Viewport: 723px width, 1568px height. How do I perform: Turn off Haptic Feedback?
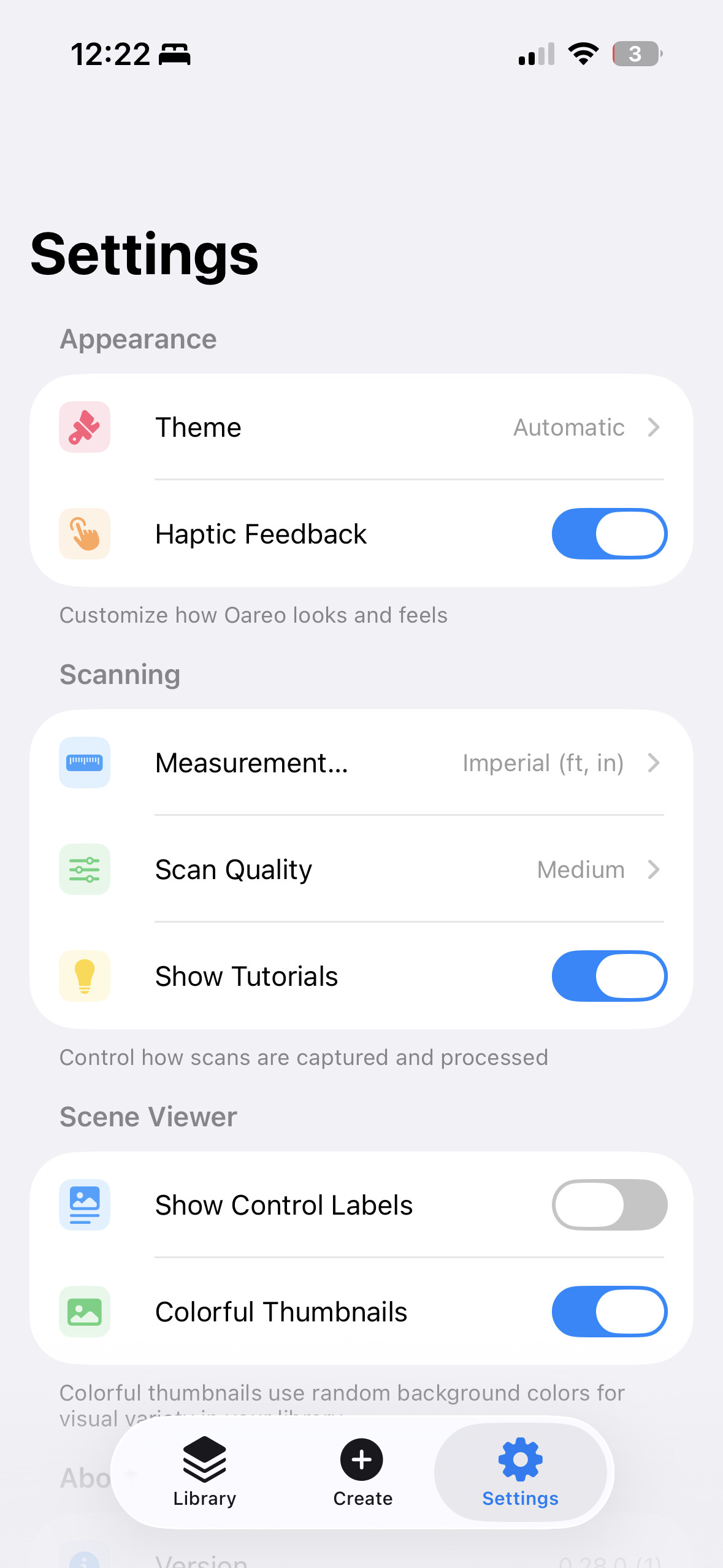[x=609, y=534]
